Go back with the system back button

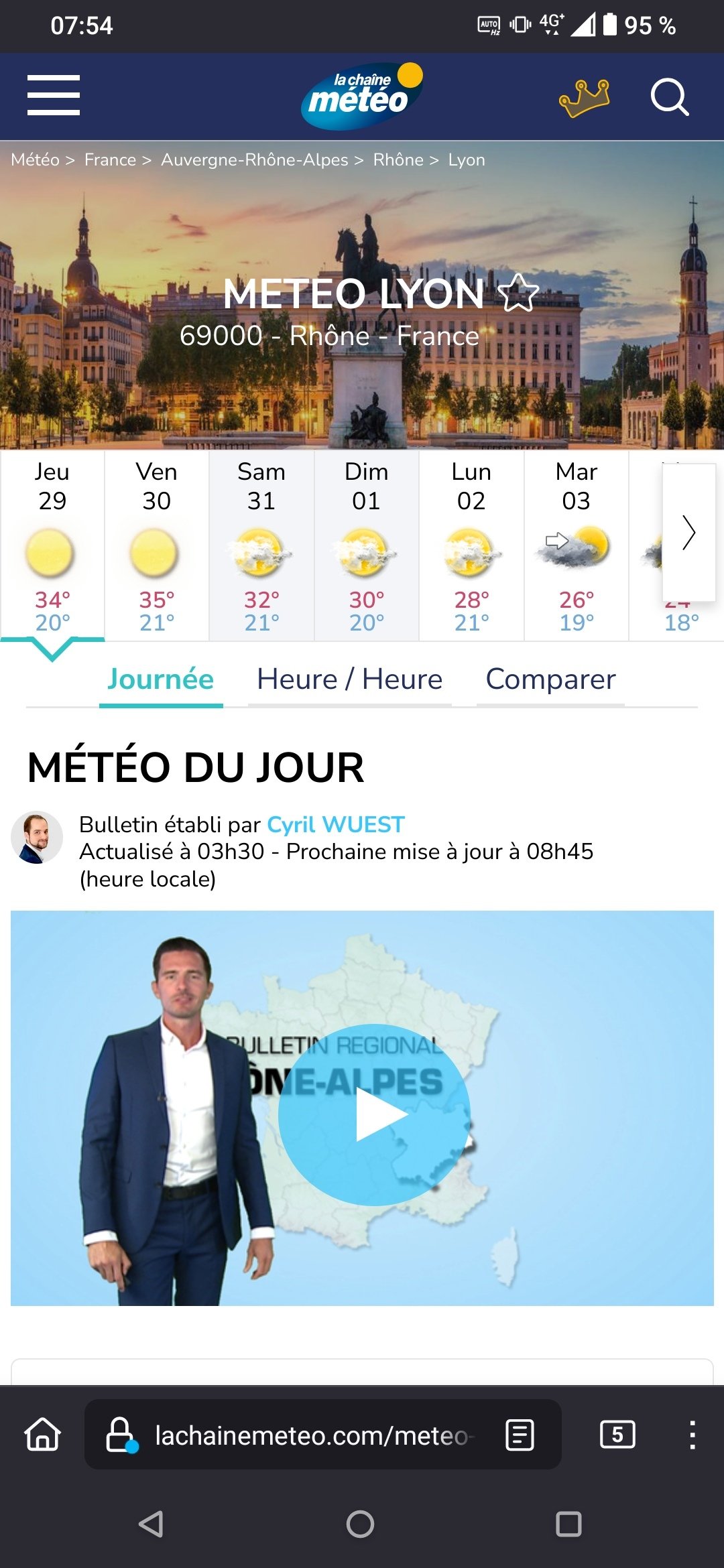pos(152,1524)
